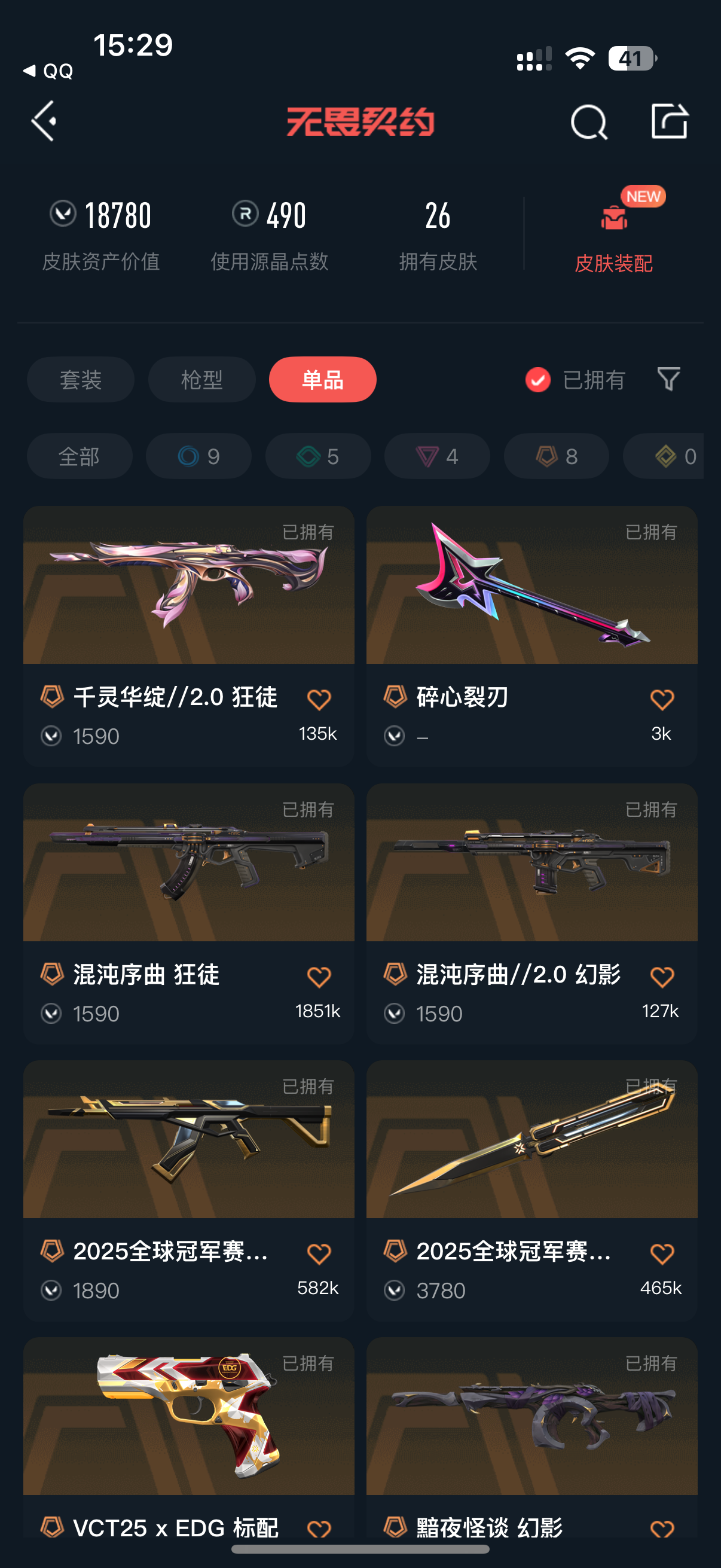Like the 碎心裂刃 skin
721x1568 pixels.
[x=661, y=700]
